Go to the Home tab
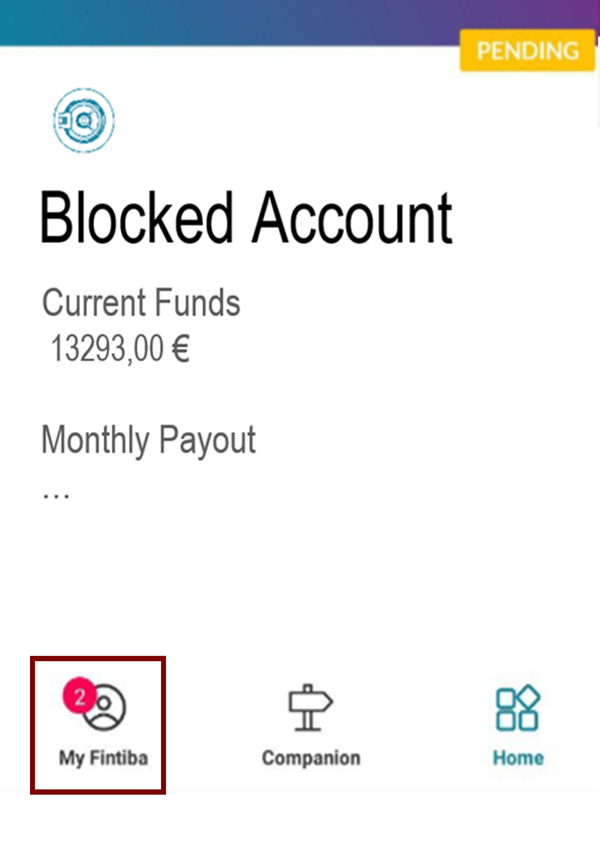Viewport: 600px width, 844px height. [x=517, y=725]
